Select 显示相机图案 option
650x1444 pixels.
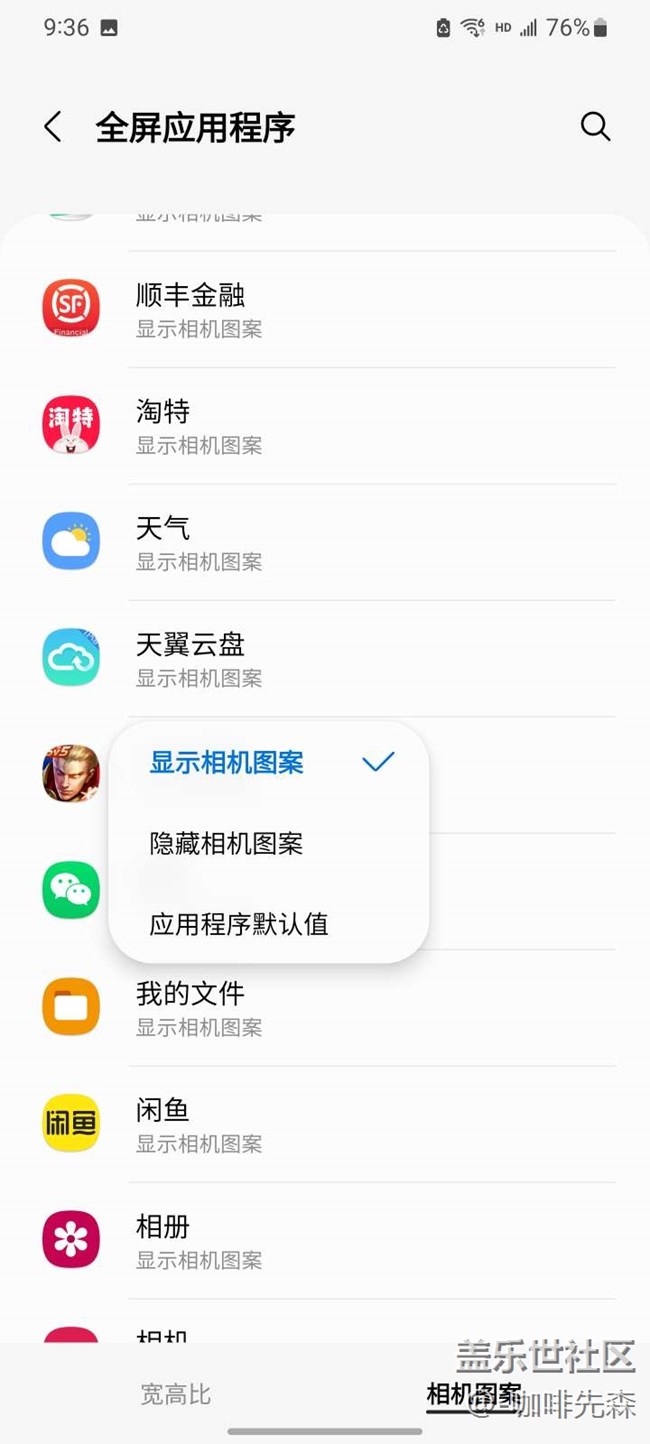(227, 763)
